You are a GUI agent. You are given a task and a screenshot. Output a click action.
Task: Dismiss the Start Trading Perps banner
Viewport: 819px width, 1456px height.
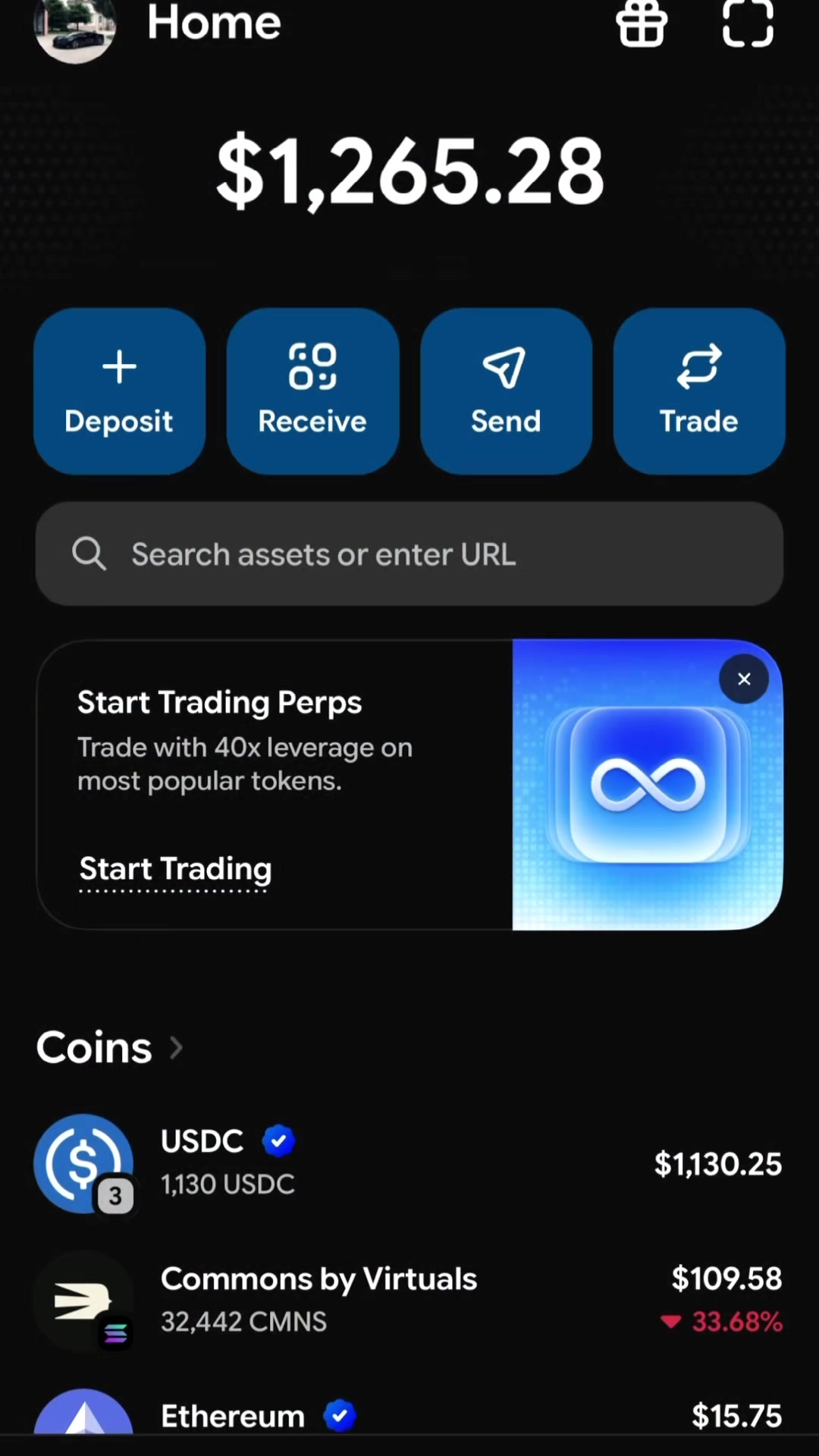coord(744,679)
